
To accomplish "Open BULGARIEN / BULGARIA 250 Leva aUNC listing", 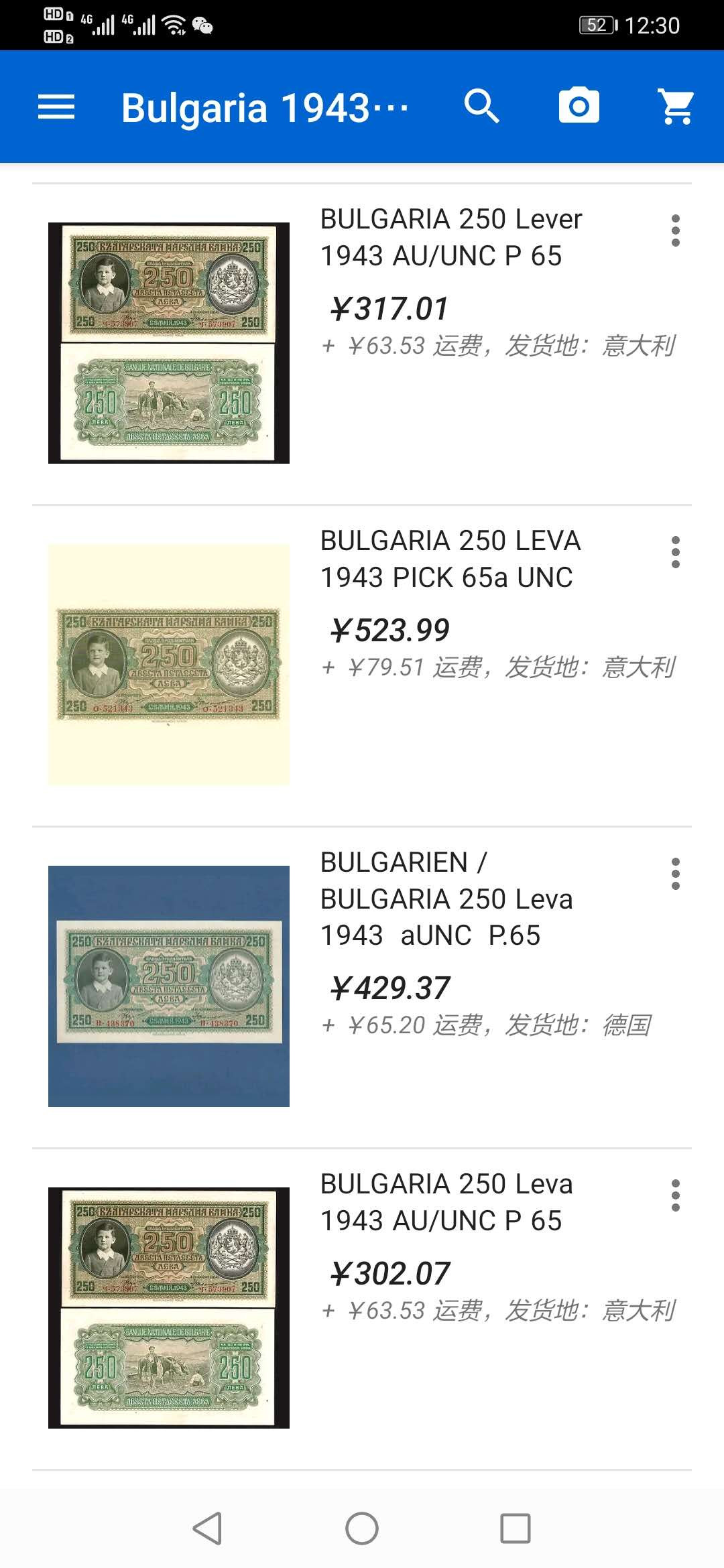I will (446, 899).
